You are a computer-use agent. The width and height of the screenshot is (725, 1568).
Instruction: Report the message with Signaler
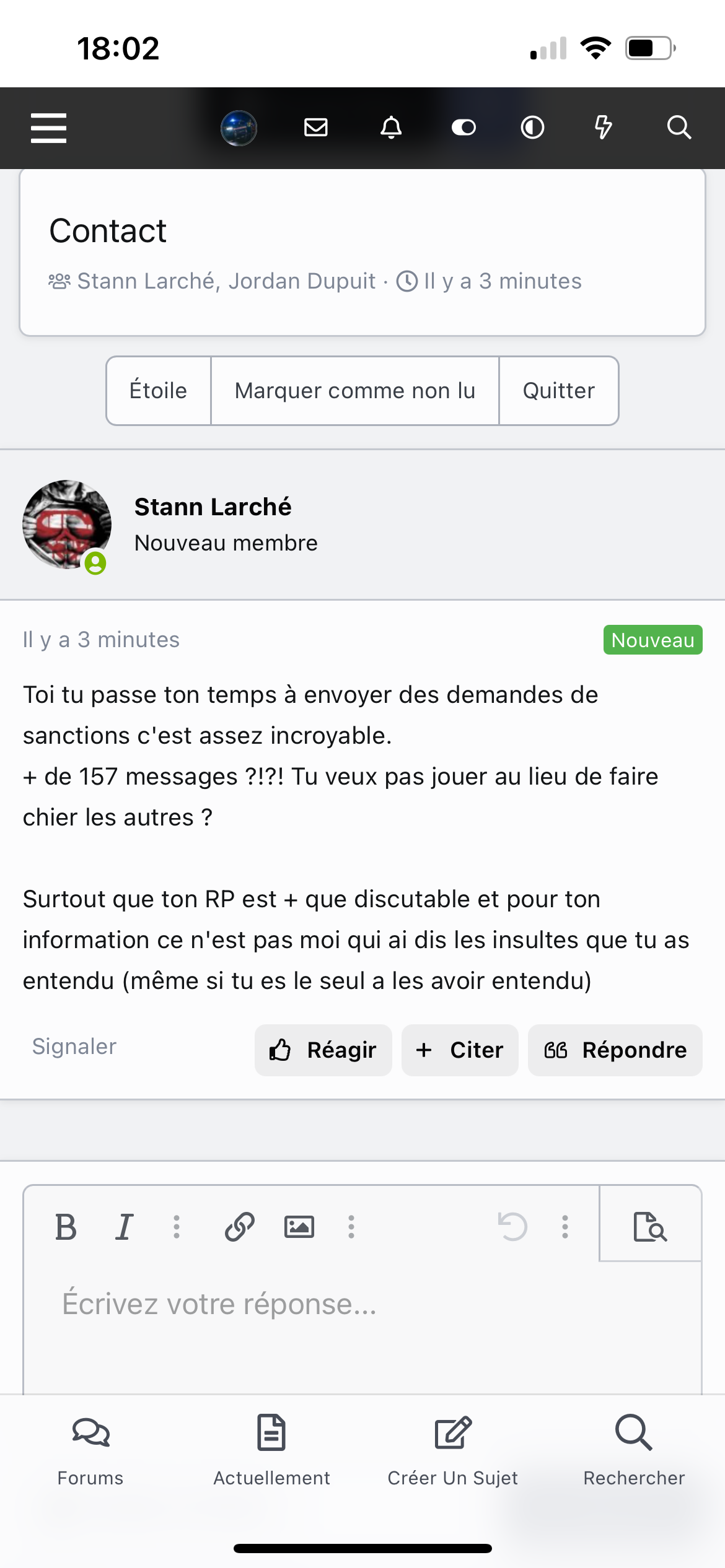[74, 1047]
